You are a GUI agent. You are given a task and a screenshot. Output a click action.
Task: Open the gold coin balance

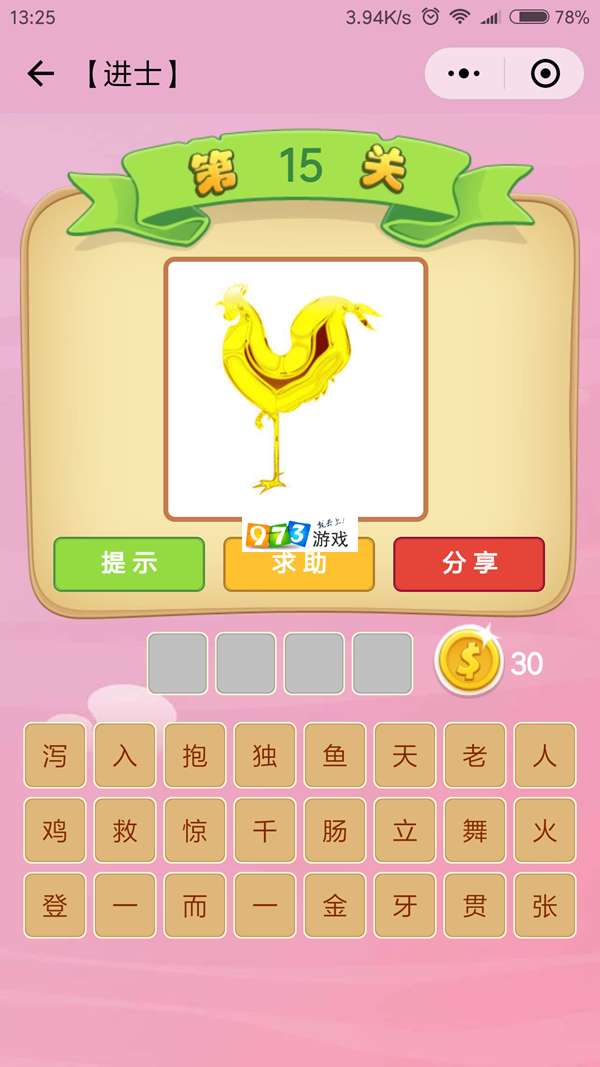(x=469, y=661)
